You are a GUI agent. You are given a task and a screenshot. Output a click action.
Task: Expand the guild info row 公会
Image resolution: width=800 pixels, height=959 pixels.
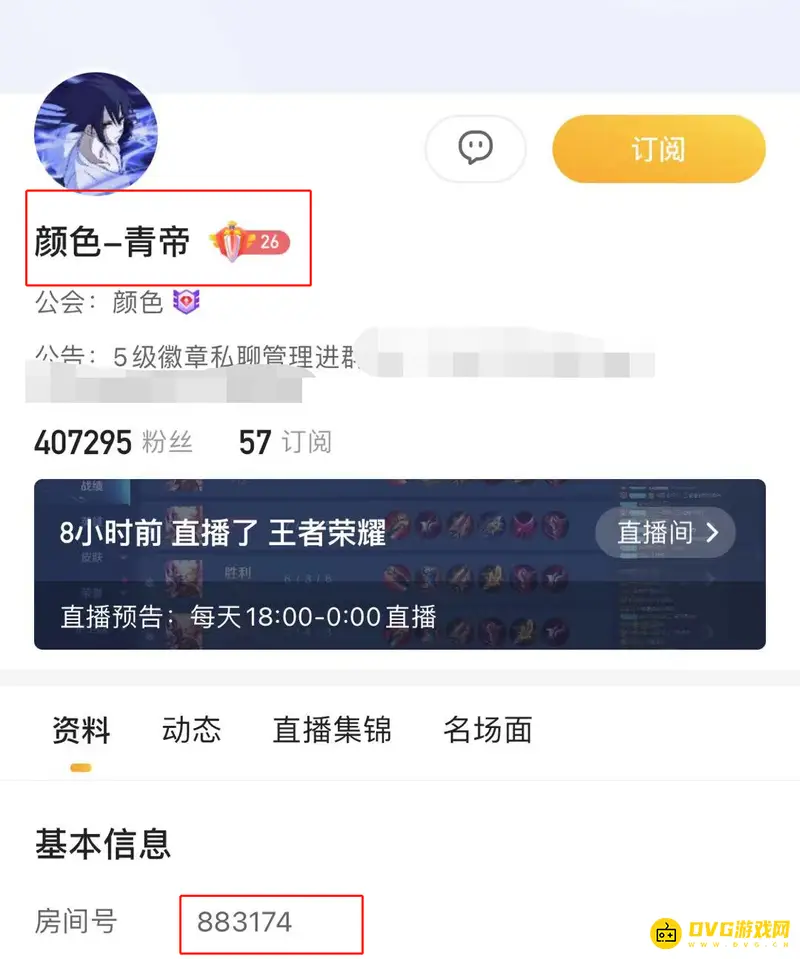tap(100, 302)
